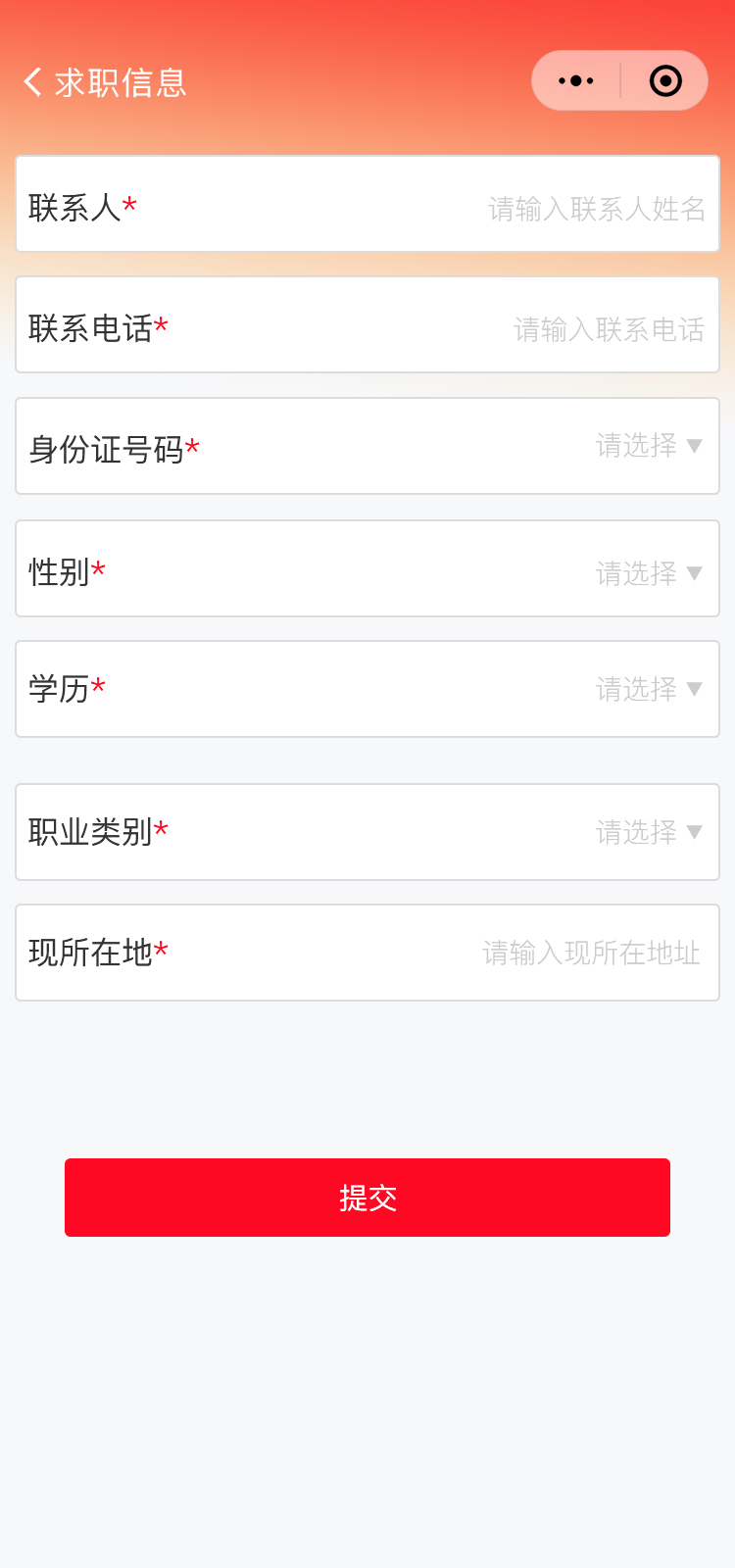Viewport: 735px width, 1568px height.
Task: Open the 身份证号码 dropdown
Action: [649, 447]
